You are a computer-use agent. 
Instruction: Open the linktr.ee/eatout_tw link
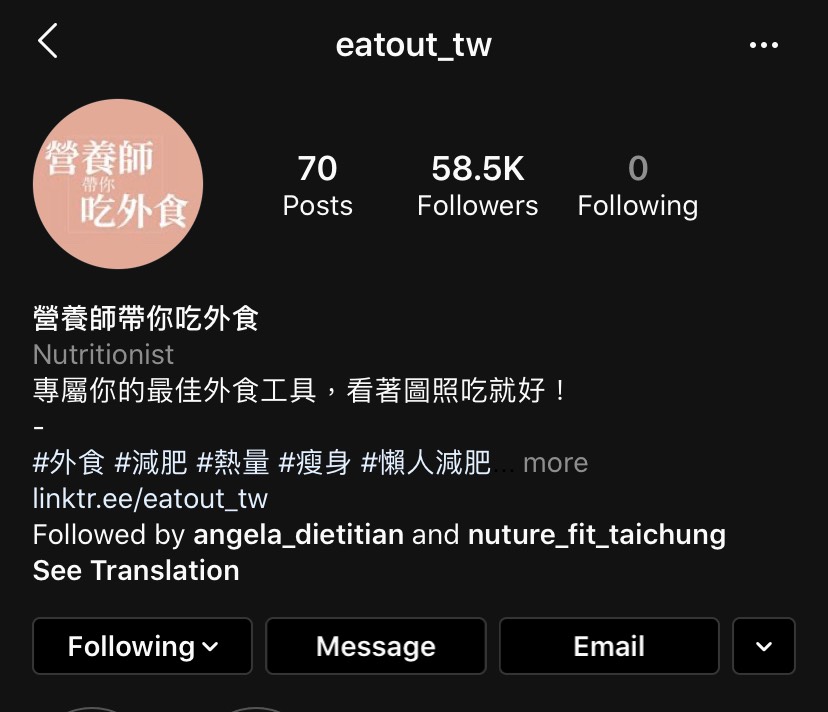[x=150, y=498]
